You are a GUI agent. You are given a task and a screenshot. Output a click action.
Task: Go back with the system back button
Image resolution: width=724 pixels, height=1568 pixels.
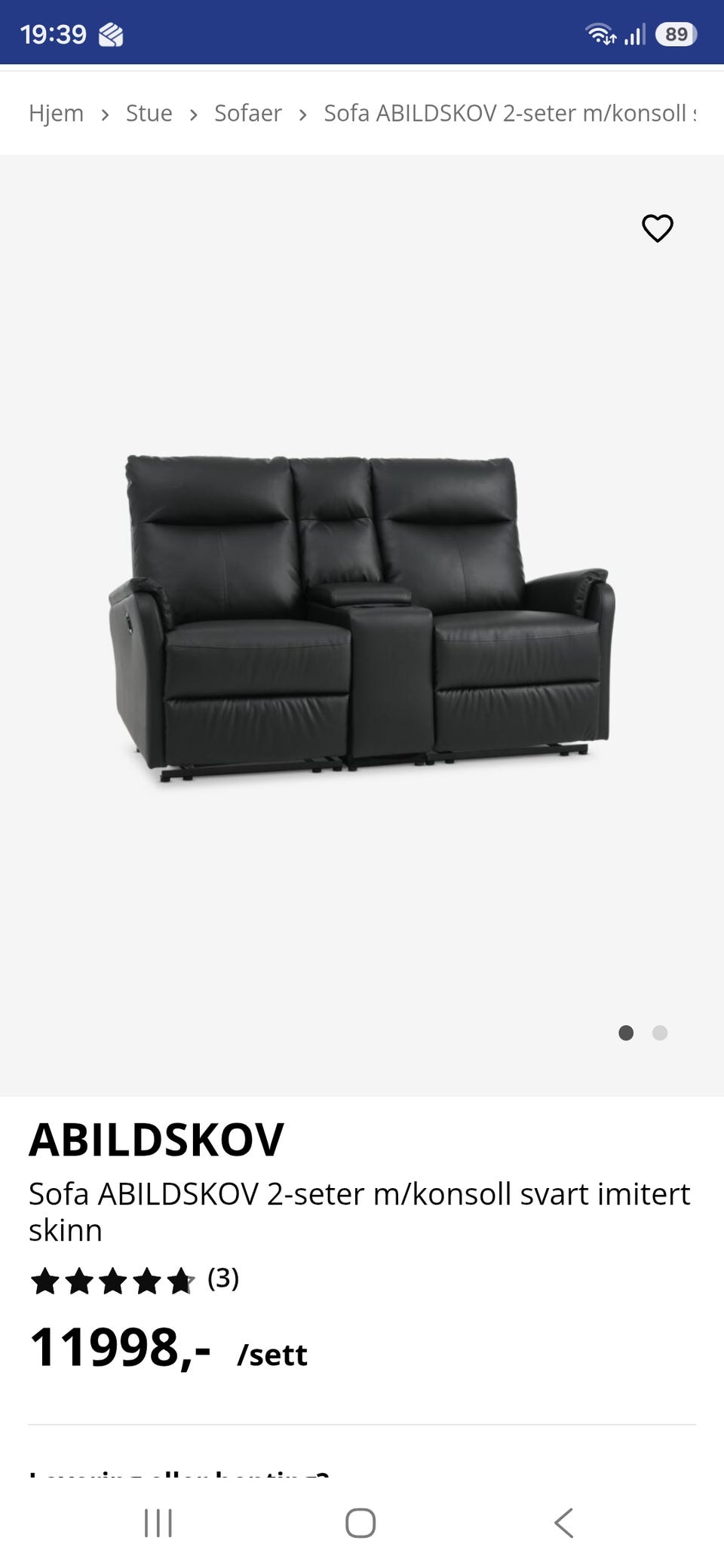[x=563, y=1523]
